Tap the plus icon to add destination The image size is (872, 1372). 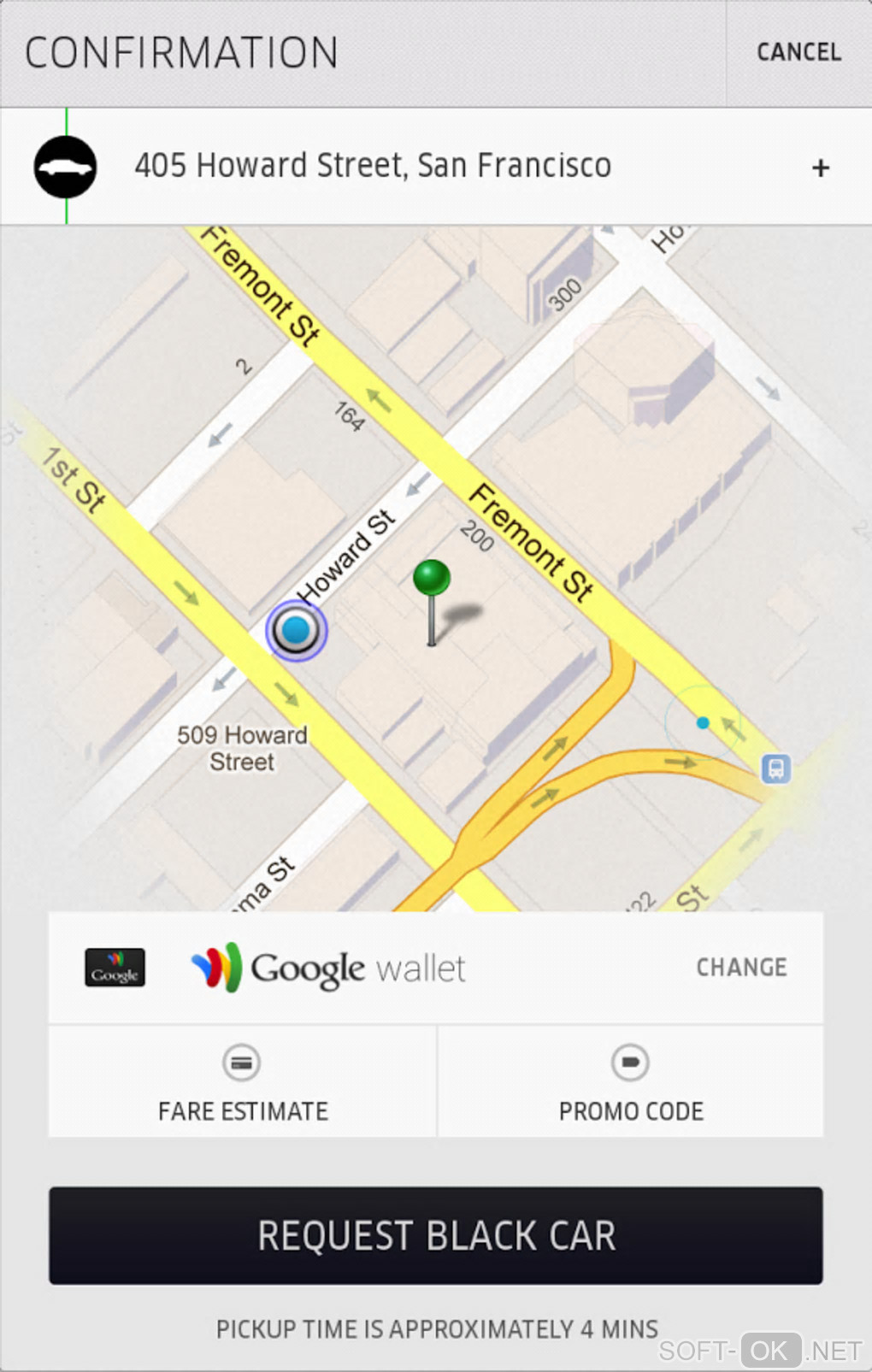pos(820,168)
